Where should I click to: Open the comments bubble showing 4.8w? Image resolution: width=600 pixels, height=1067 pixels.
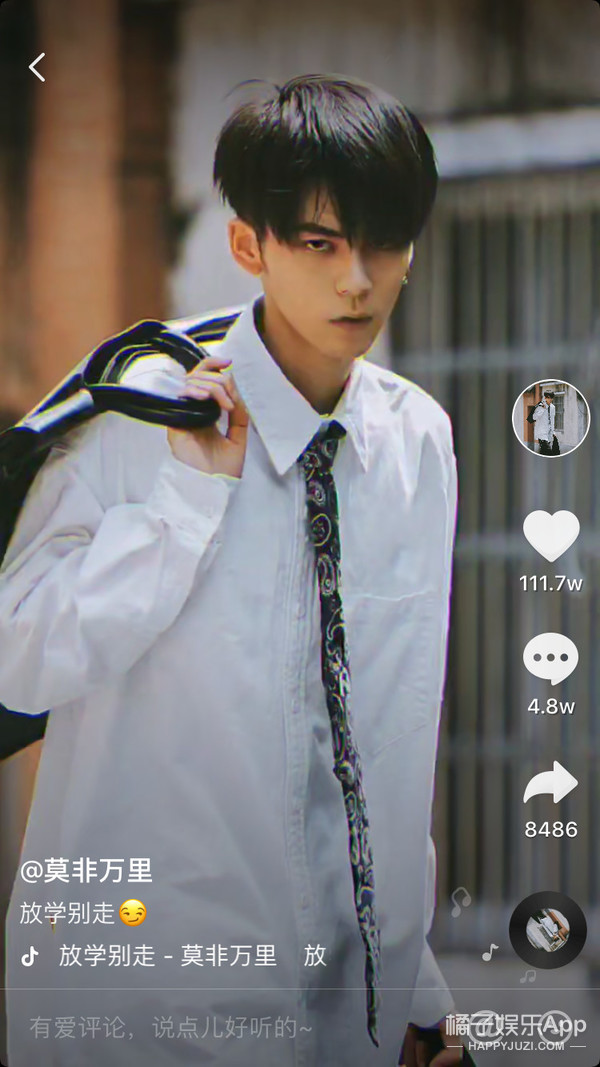click(x=551, y=660)
